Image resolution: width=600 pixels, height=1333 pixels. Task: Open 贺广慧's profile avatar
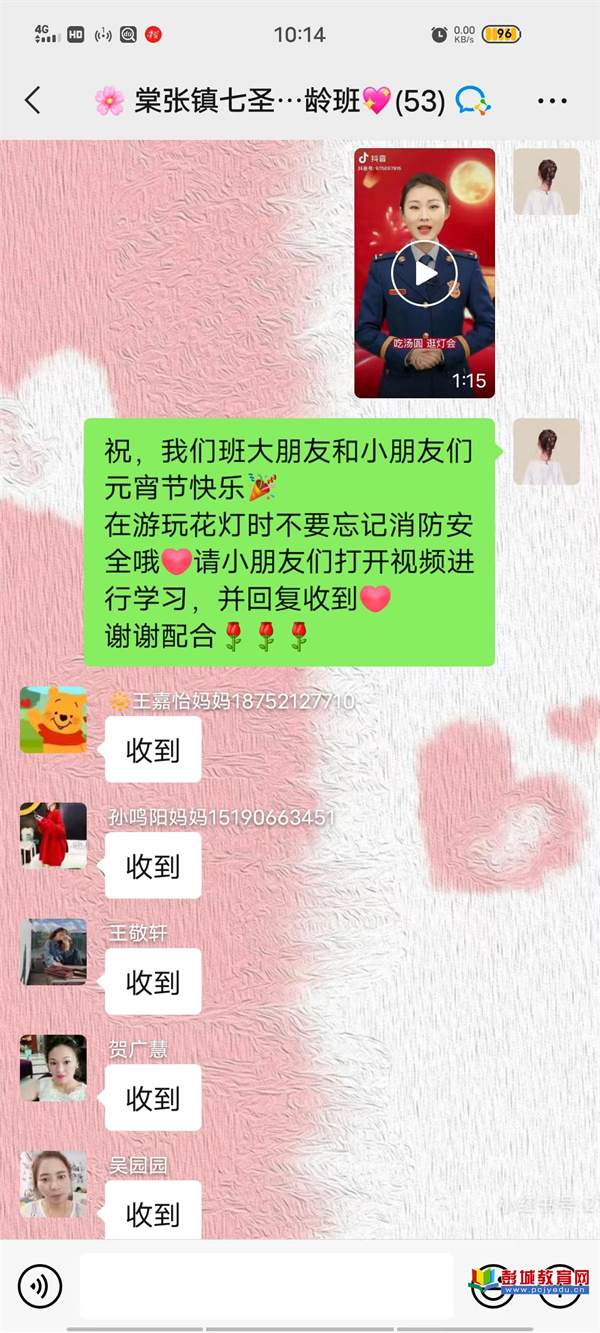[53, 1067]
